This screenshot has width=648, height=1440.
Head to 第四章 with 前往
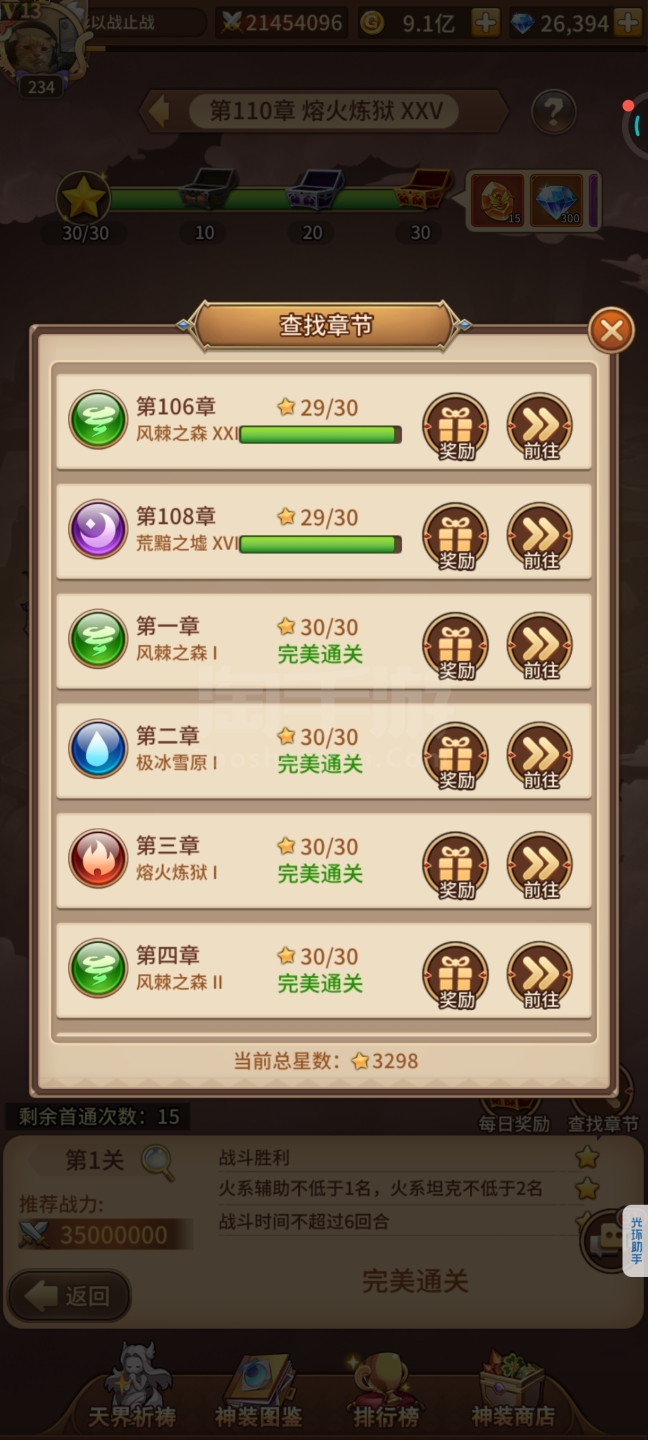pos(540,976)
